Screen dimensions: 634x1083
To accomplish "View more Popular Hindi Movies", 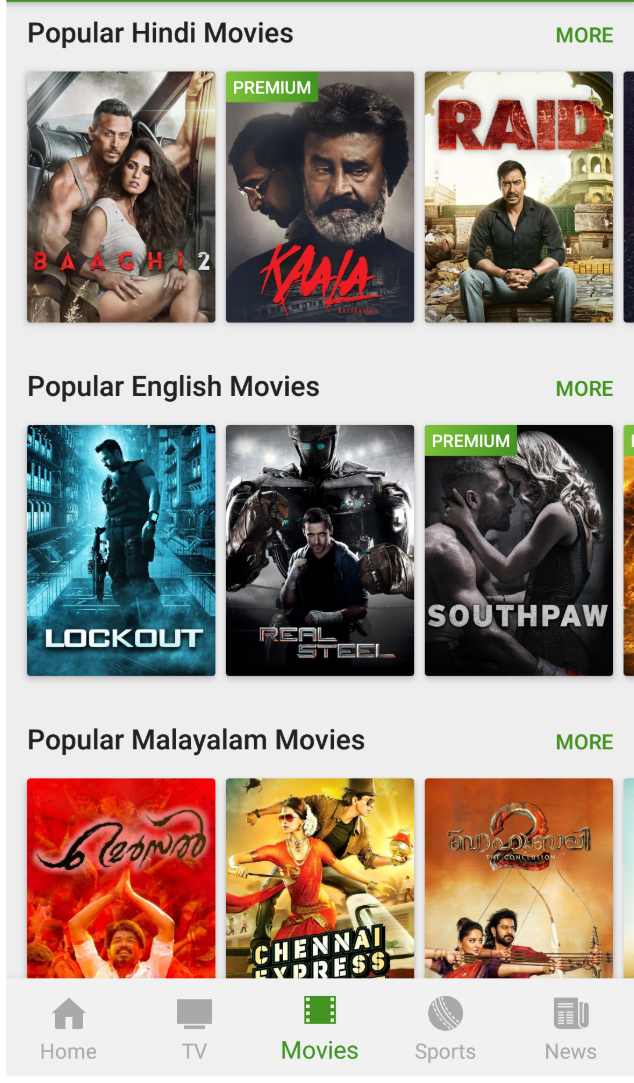I will (584, 35).
